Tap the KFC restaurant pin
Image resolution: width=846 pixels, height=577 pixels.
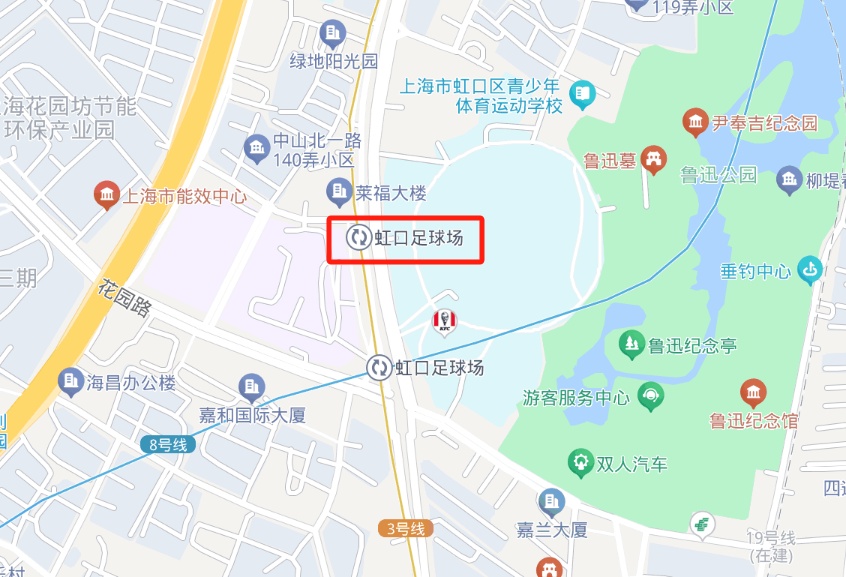coord(445,322)
